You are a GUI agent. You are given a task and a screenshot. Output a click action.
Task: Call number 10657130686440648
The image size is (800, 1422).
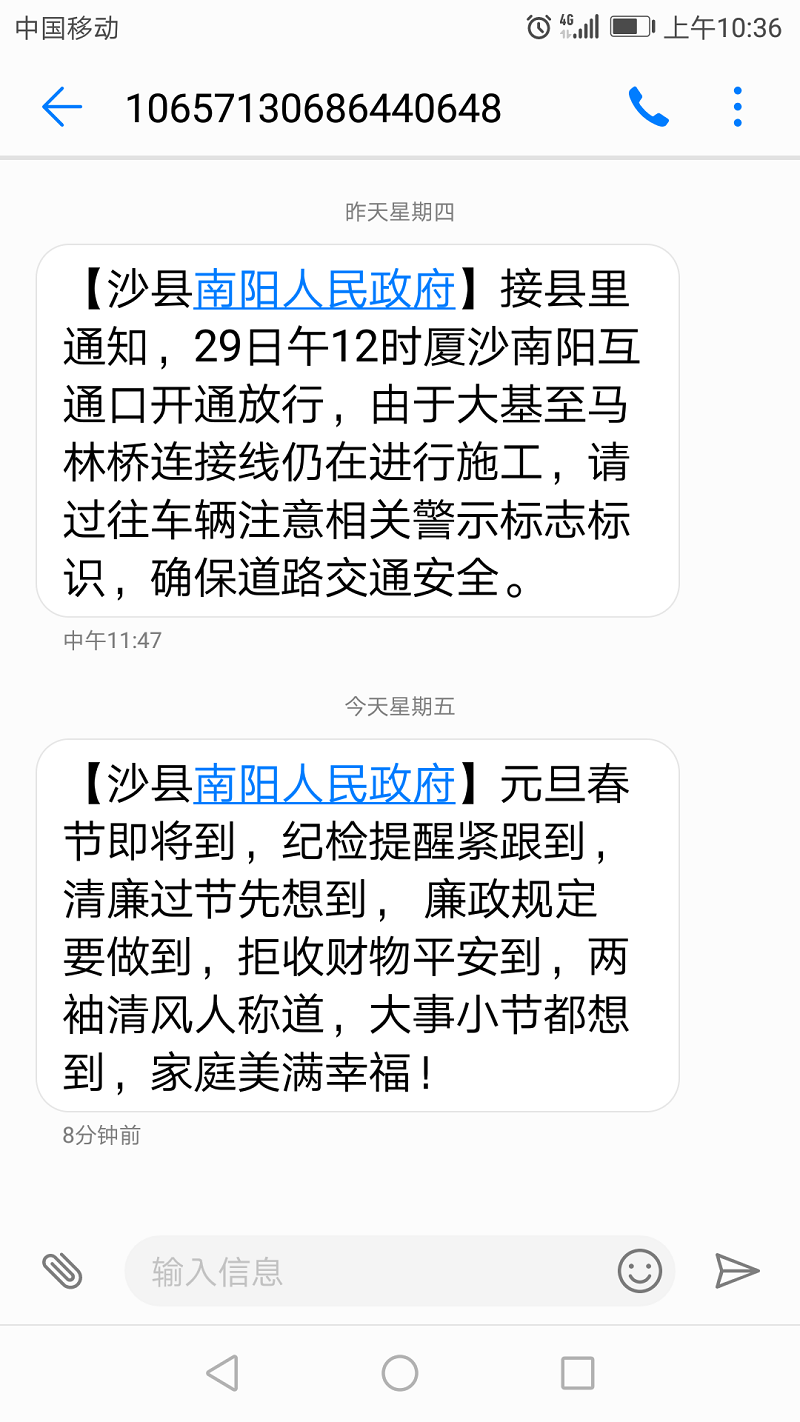(x=648, y=107)
